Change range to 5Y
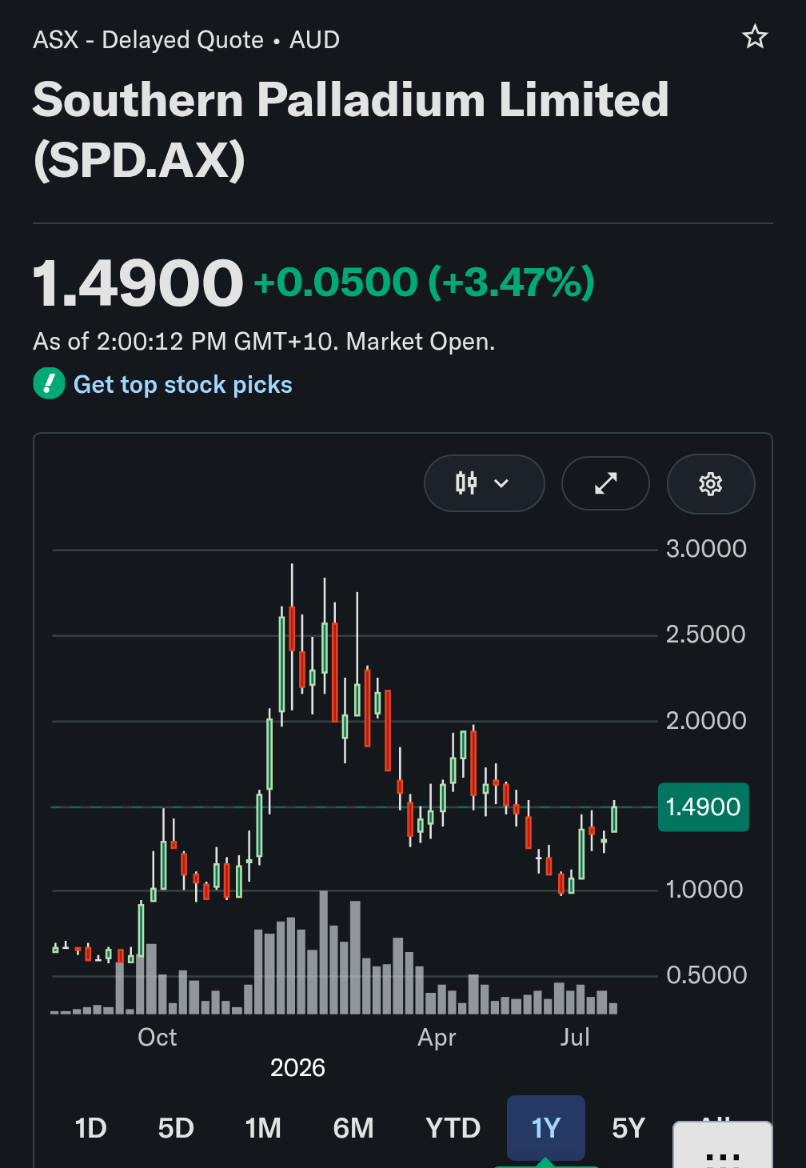This screenshot has width=806, height=1168. 628,1128
